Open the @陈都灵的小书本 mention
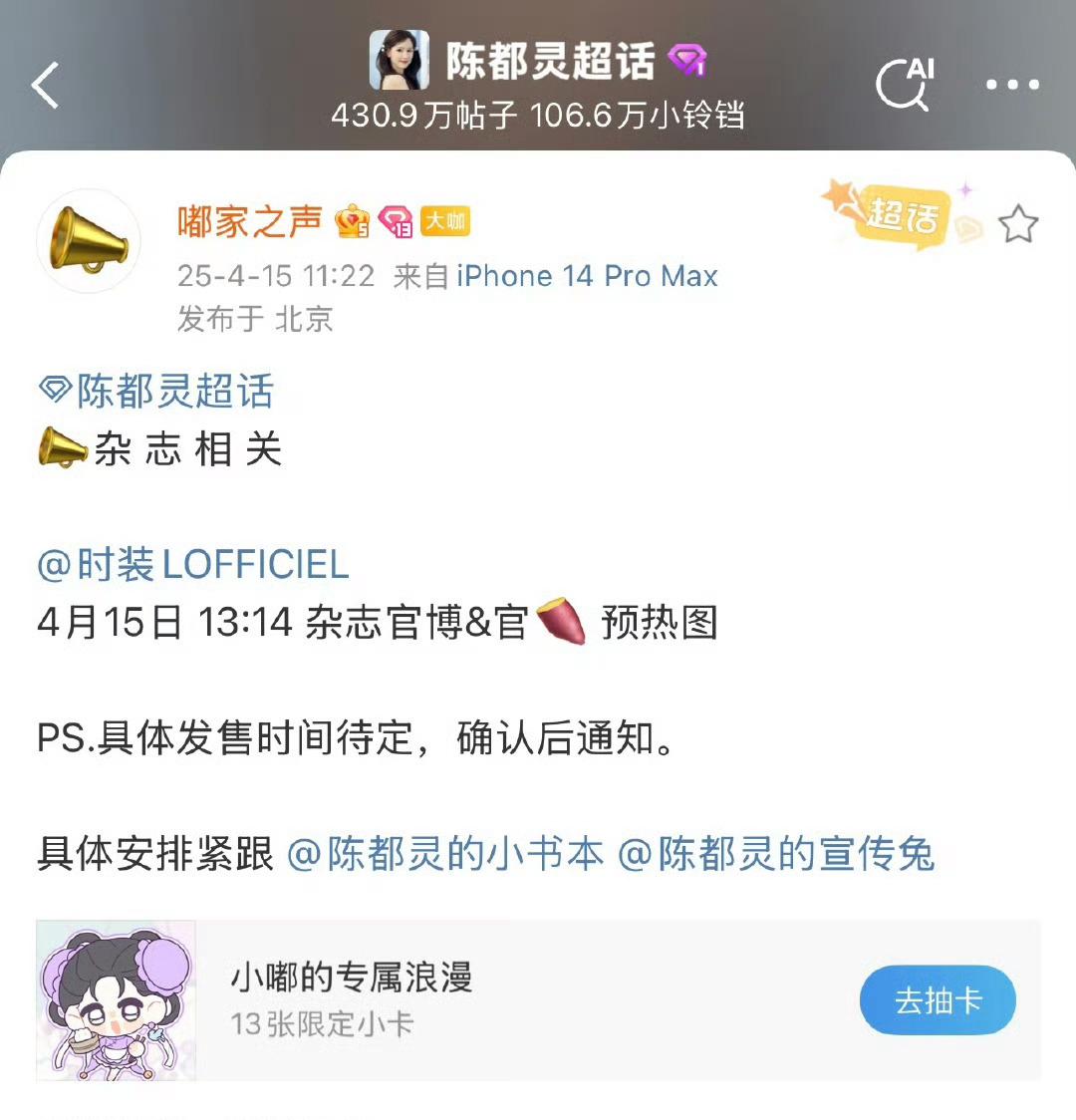 coord(445,854)
